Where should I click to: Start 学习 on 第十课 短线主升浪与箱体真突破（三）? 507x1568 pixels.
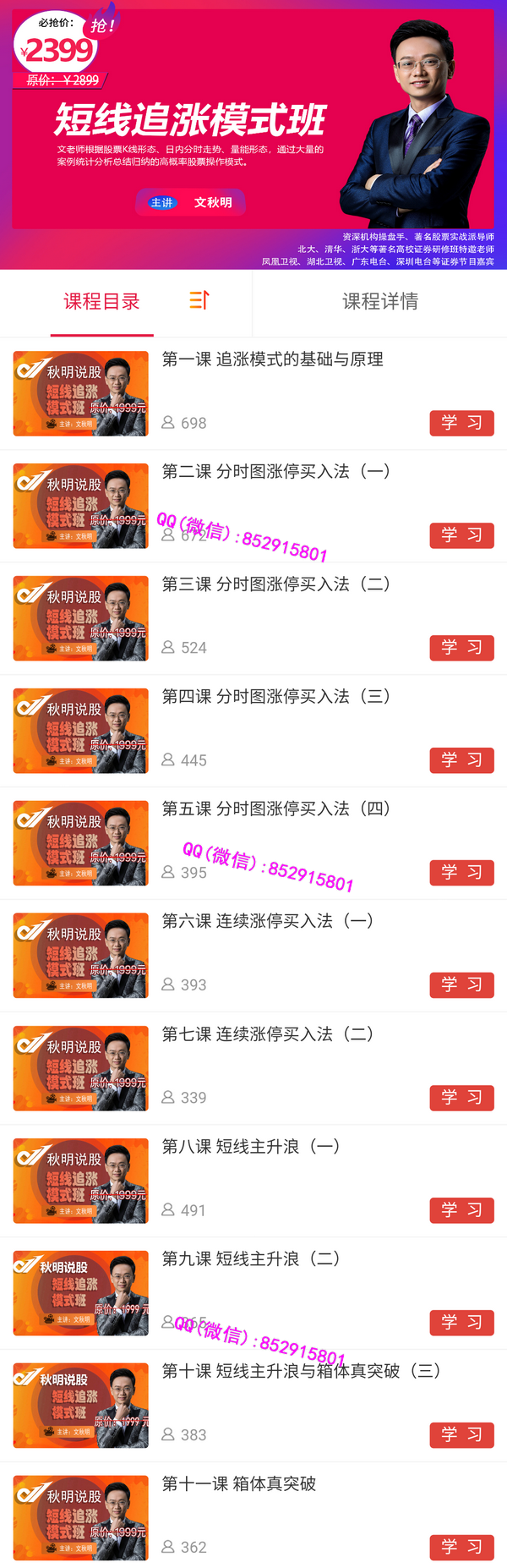click(461, 1435)
